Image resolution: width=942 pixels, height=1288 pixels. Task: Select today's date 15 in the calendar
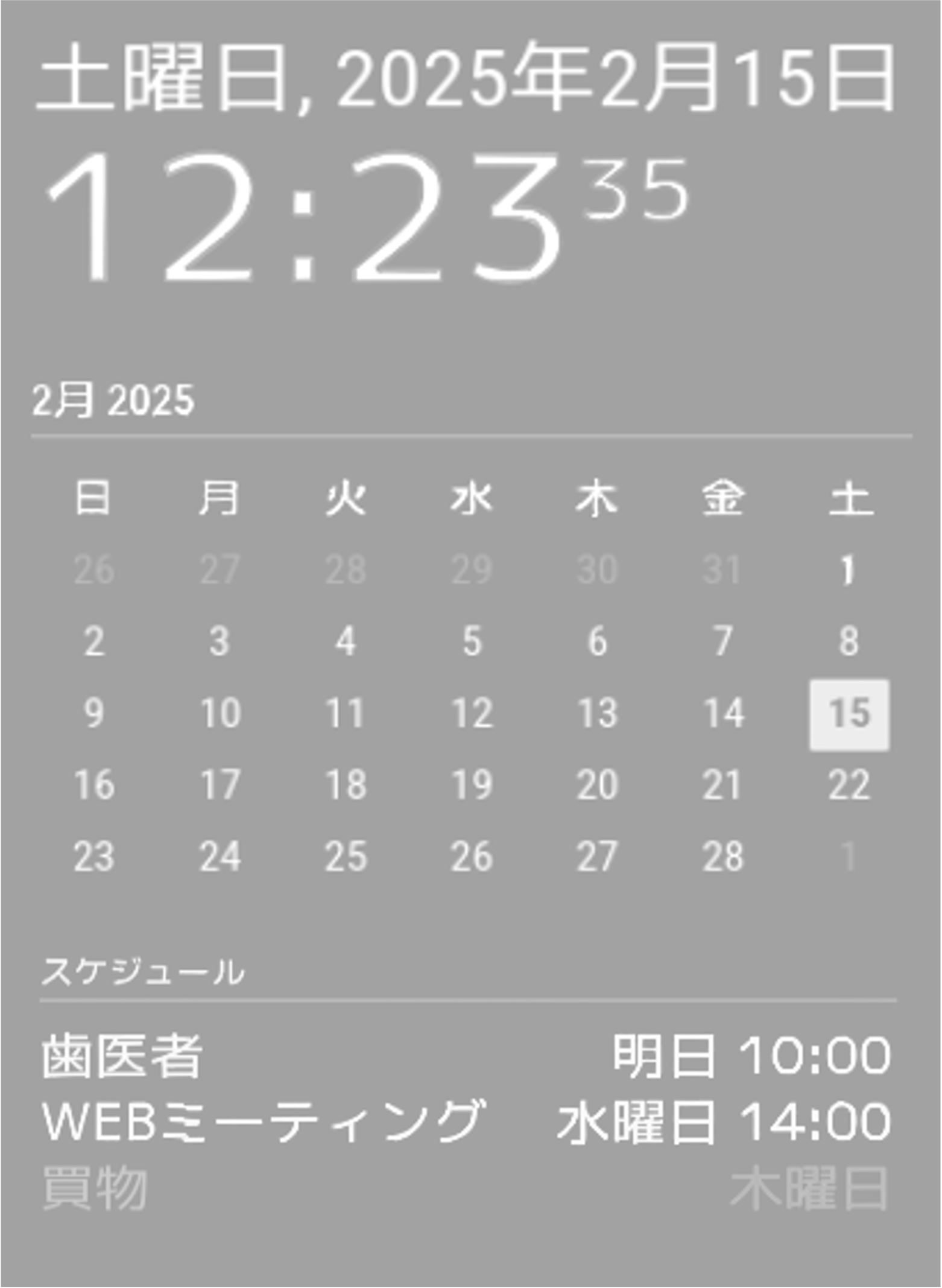coord(849,715)
